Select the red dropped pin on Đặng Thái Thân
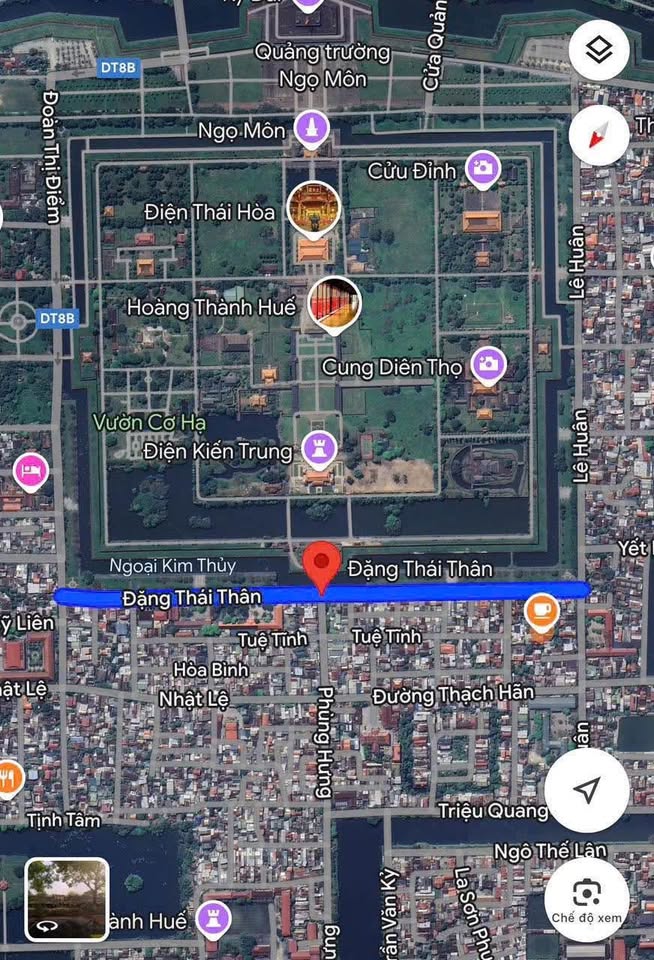 [x=321, y=565]
